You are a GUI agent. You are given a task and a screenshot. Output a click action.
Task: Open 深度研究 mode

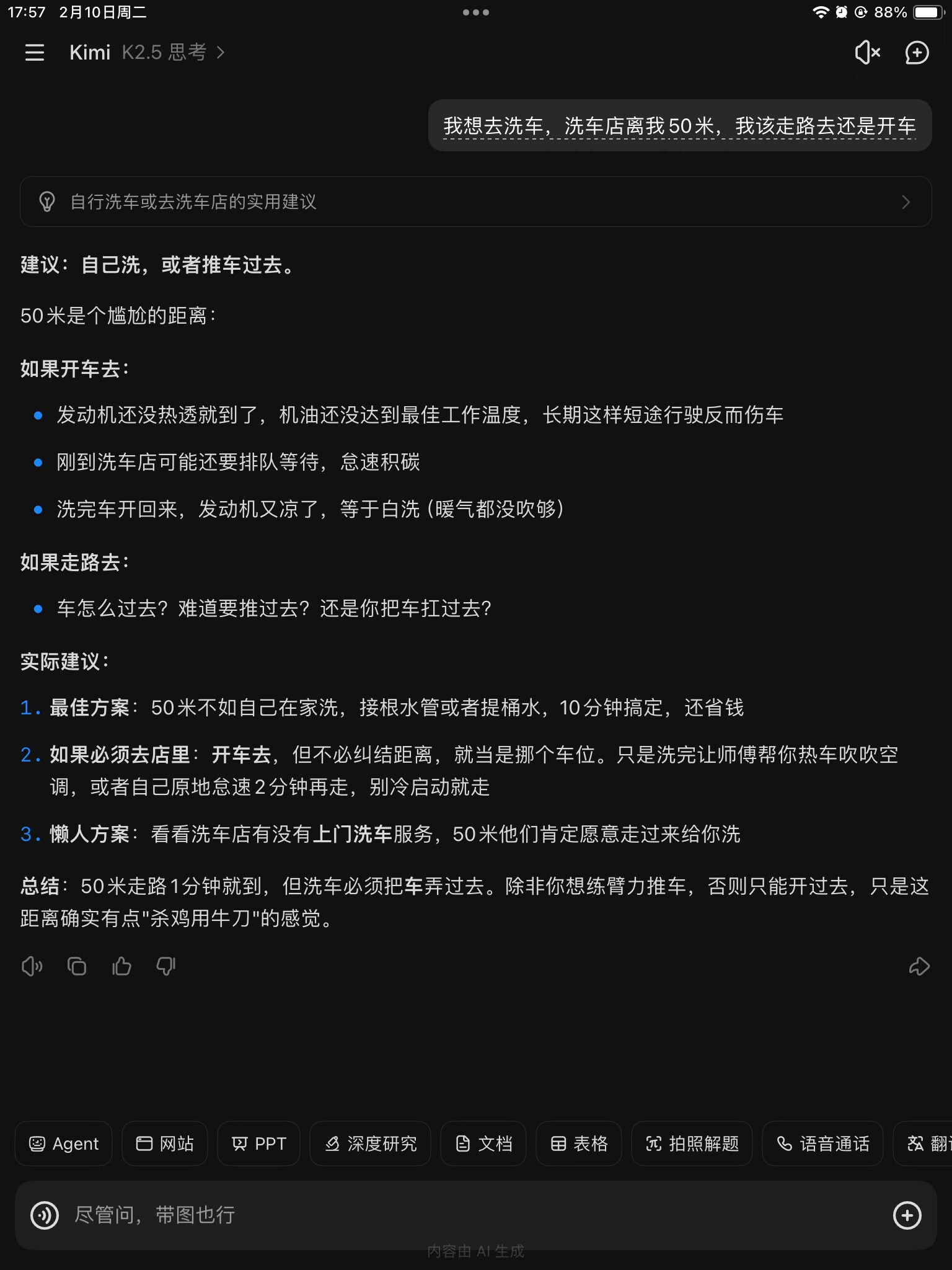coord(370,1143)
